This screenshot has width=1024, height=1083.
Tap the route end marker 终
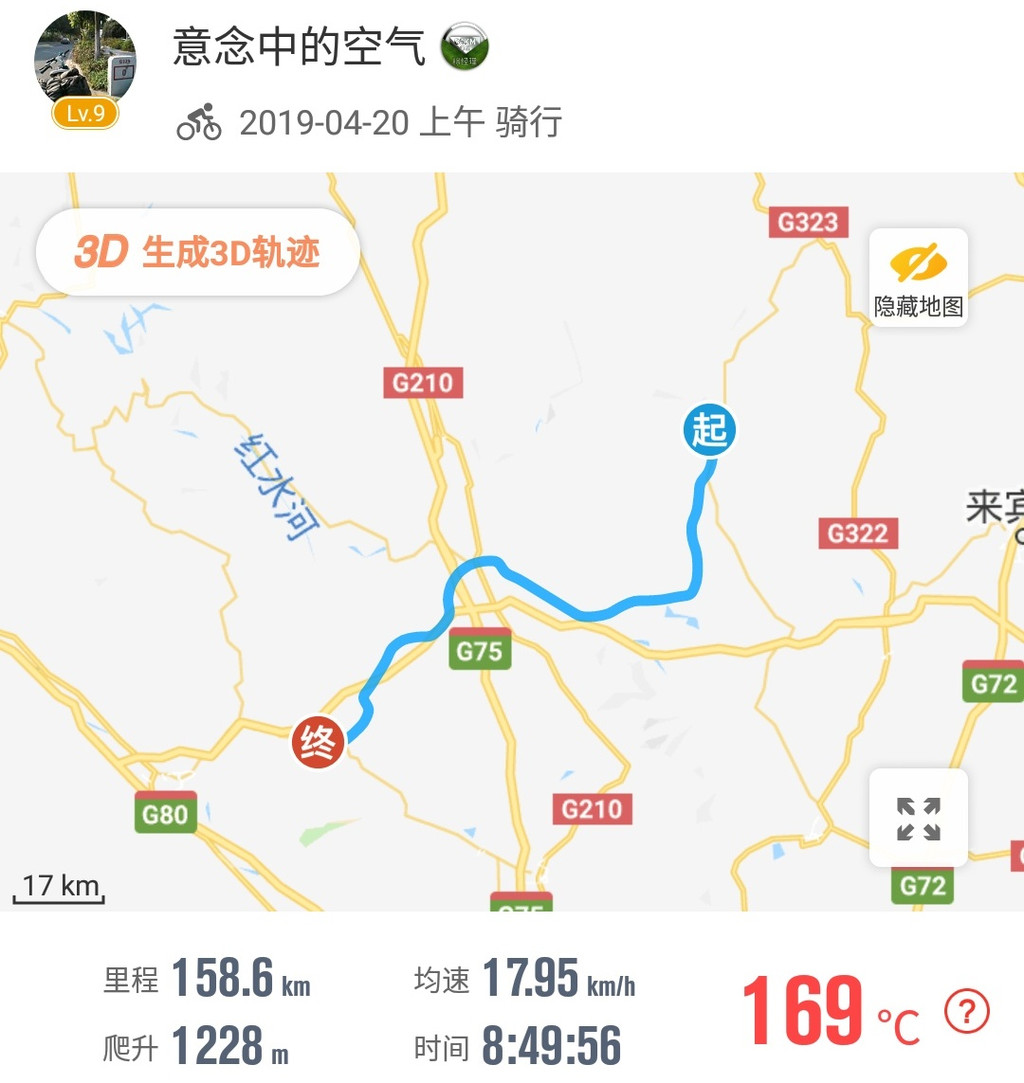[x=318, y=744]
